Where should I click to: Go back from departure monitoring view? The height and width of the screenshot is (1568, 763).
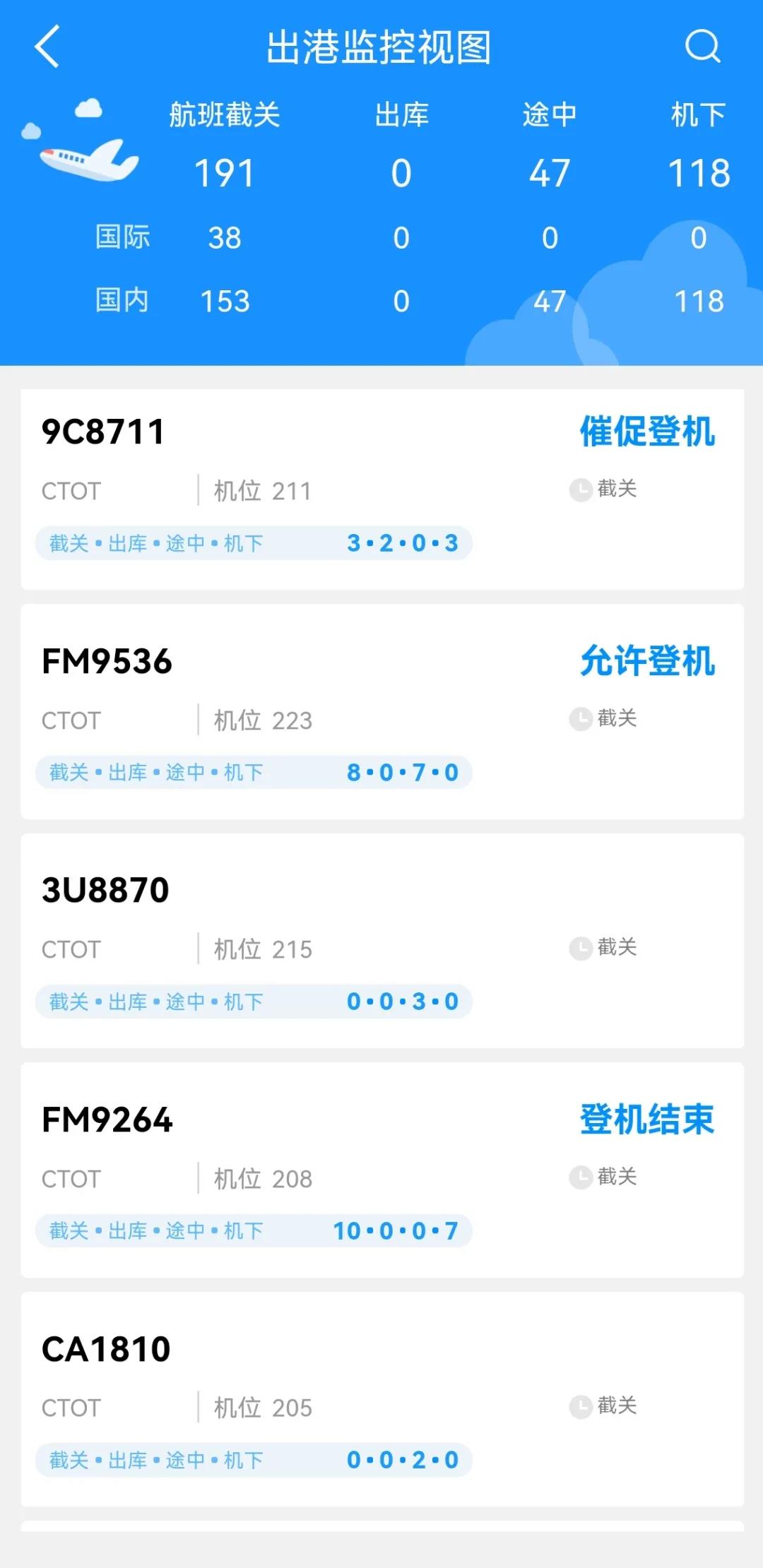47,47
